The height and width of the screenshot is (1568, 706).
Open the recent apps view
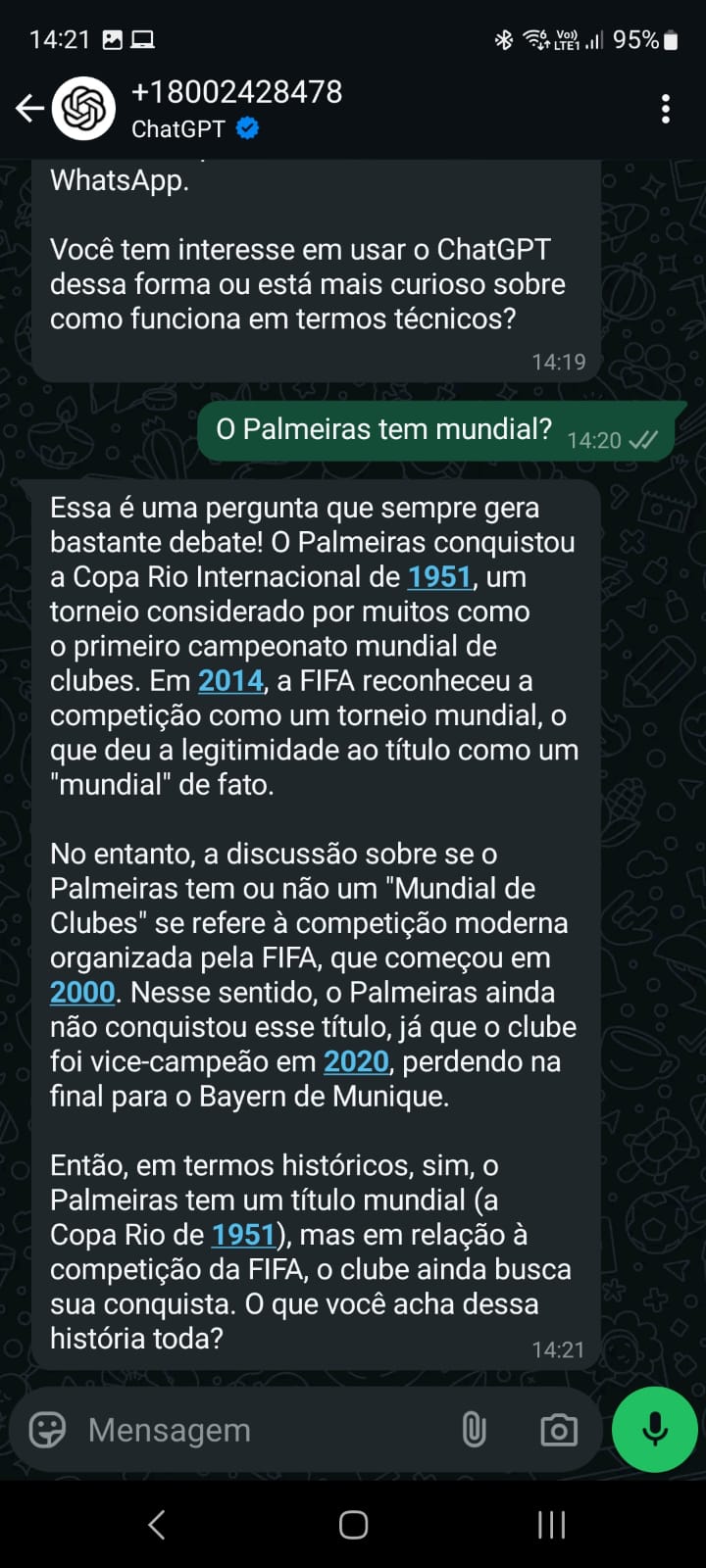(x=551, y=1525)
